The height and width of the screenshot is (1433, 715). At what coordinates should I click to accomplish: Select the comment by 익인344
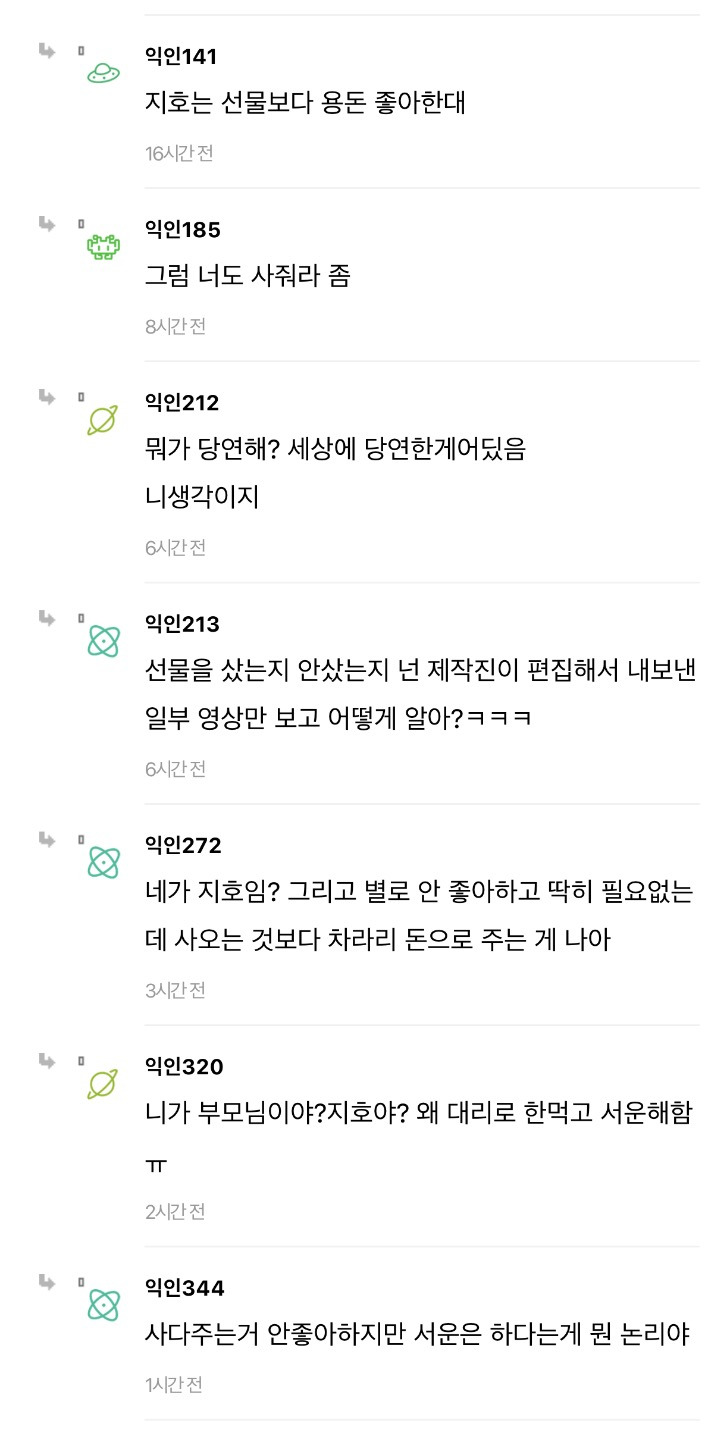[x=420, y=1334]
